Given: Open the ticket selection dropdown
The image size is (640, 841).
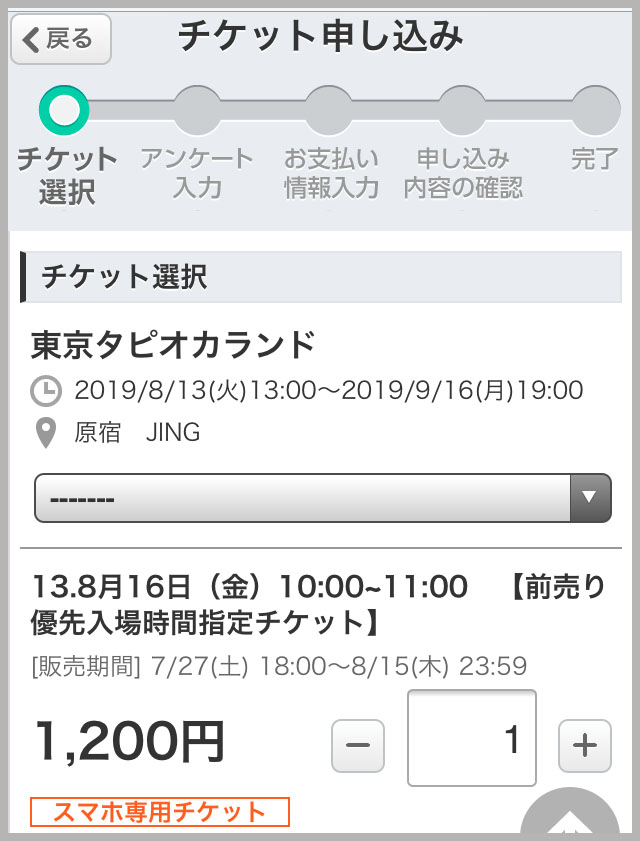Looking at the screenshot, I should tap(322, 498).
